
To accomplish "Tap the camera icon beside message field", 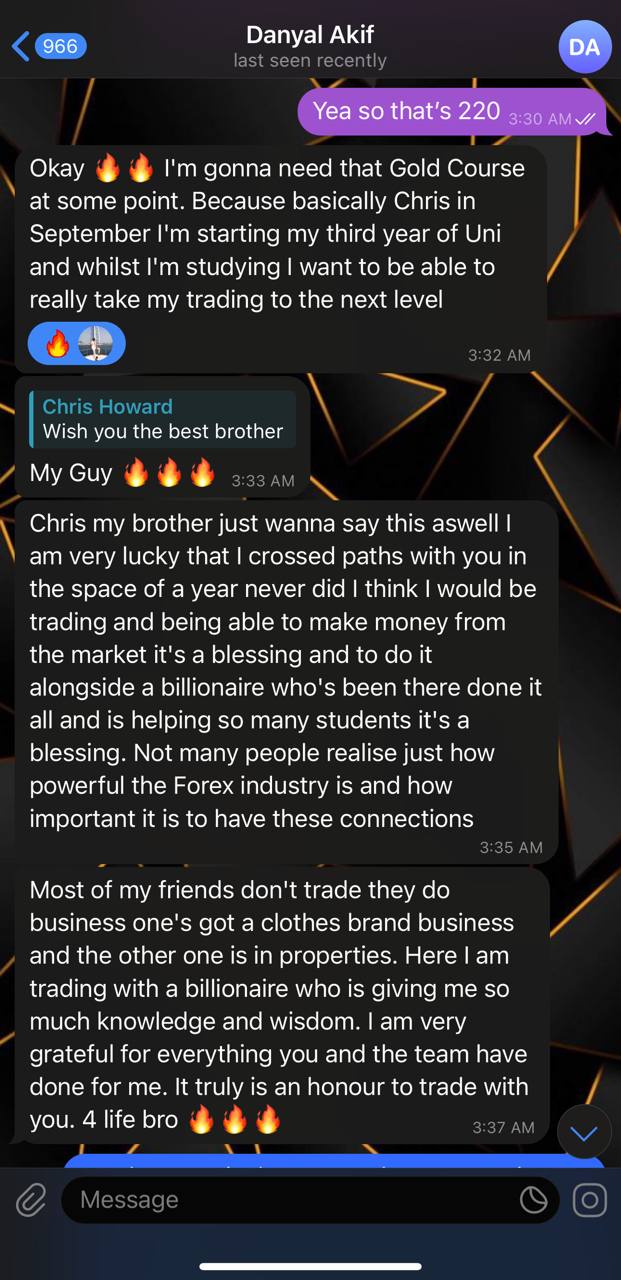I will click(590, 1199).
